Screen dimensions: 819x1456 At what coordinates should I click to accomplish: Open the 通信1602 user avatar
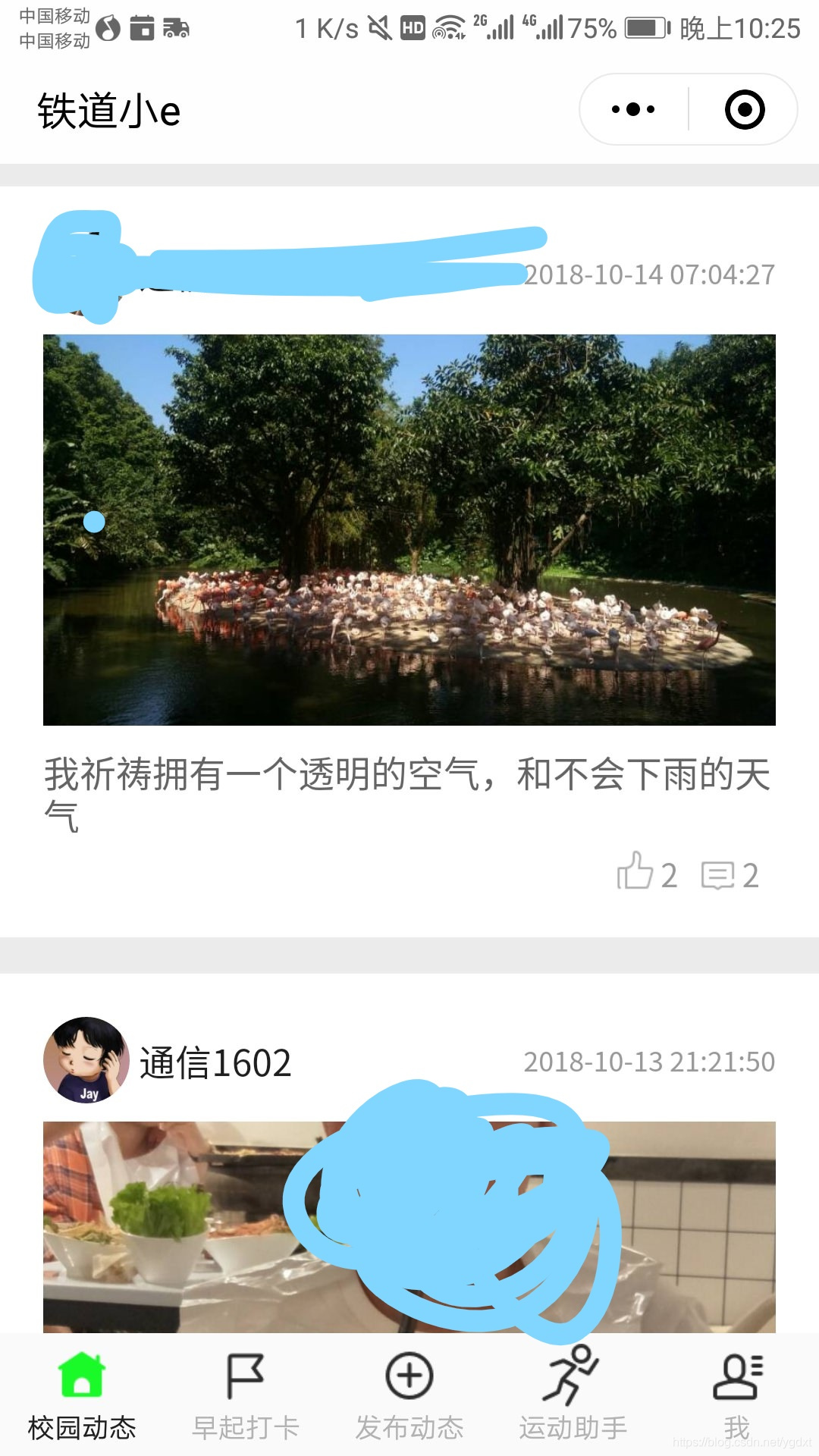86,1060
